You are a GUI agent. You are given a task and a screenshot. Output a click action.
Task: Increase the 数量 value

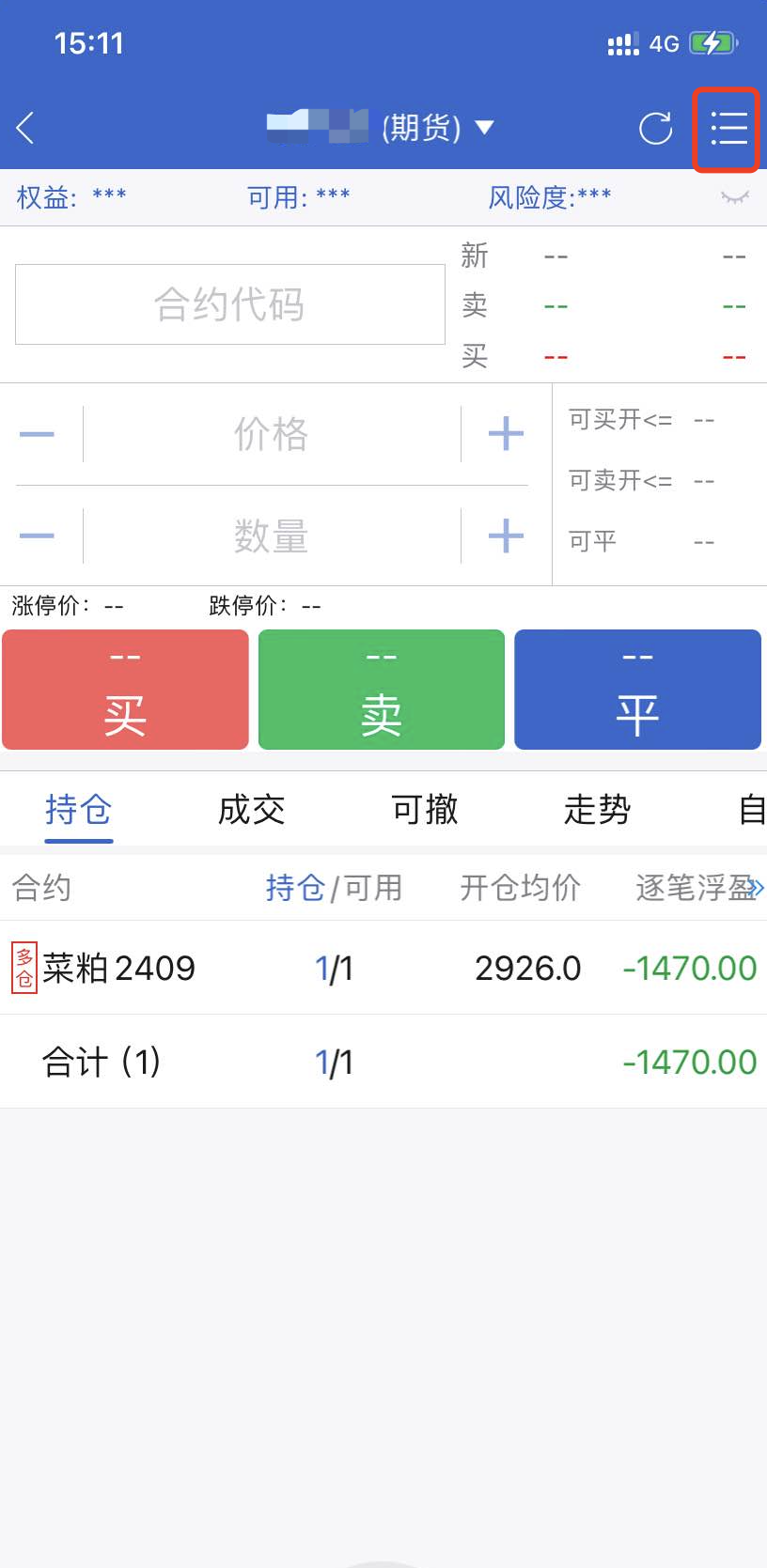[x=506, y=536]
